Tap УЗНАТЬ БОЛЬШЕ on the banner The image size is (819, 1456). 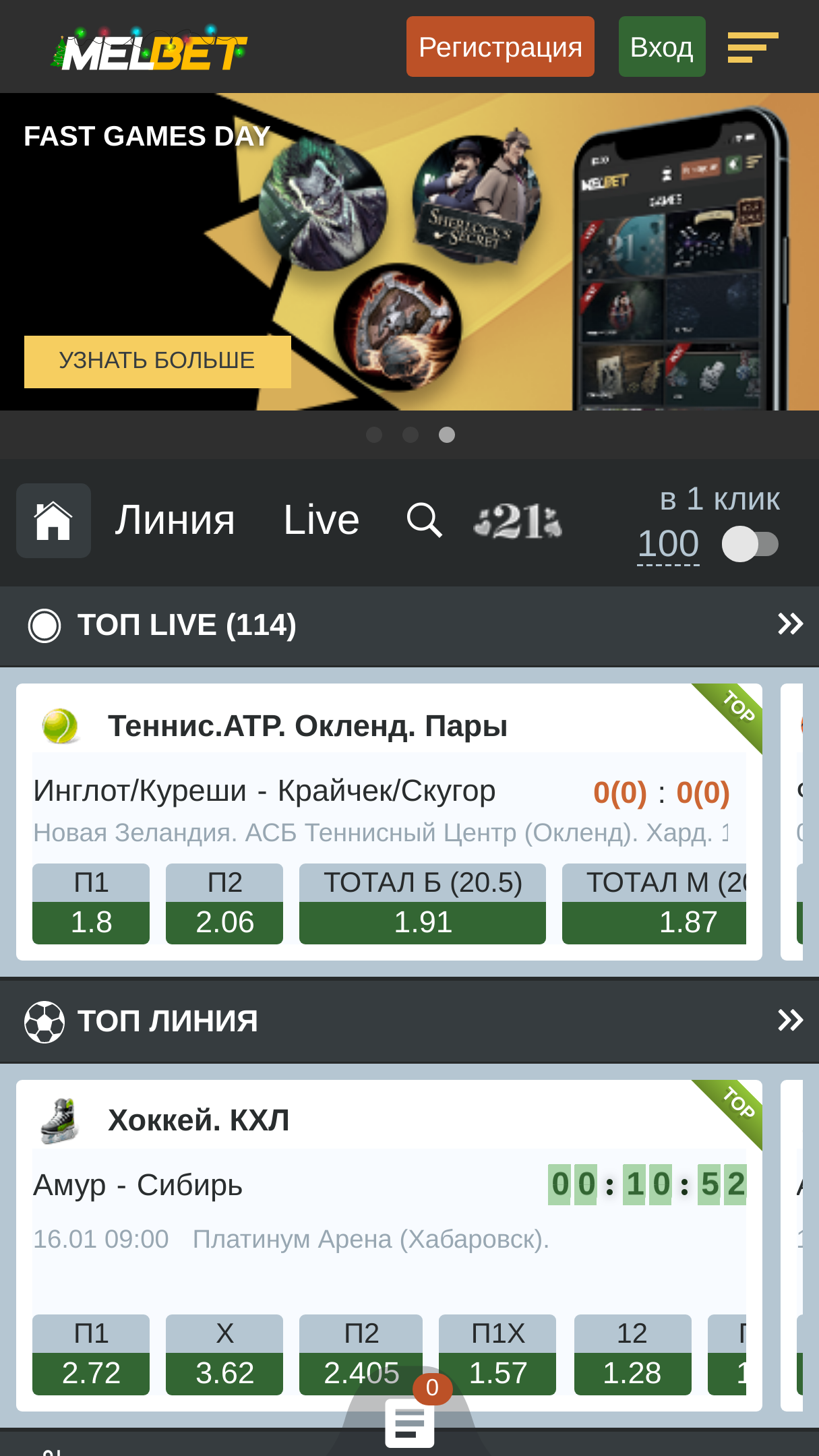click(x=157, y=361)
